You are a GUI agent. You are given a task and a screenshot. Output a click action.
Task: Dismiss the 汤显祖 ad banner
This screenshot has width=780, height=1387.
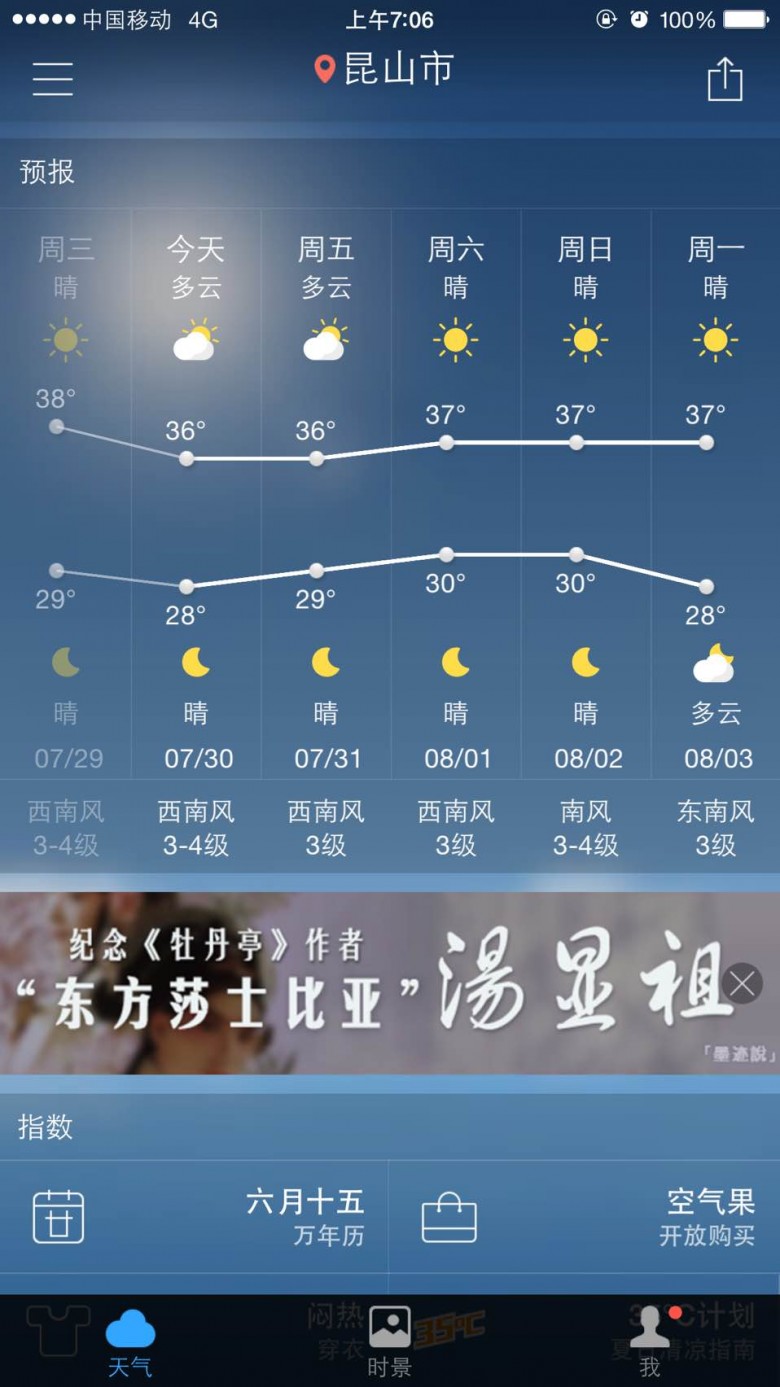[x=742, y=984]
